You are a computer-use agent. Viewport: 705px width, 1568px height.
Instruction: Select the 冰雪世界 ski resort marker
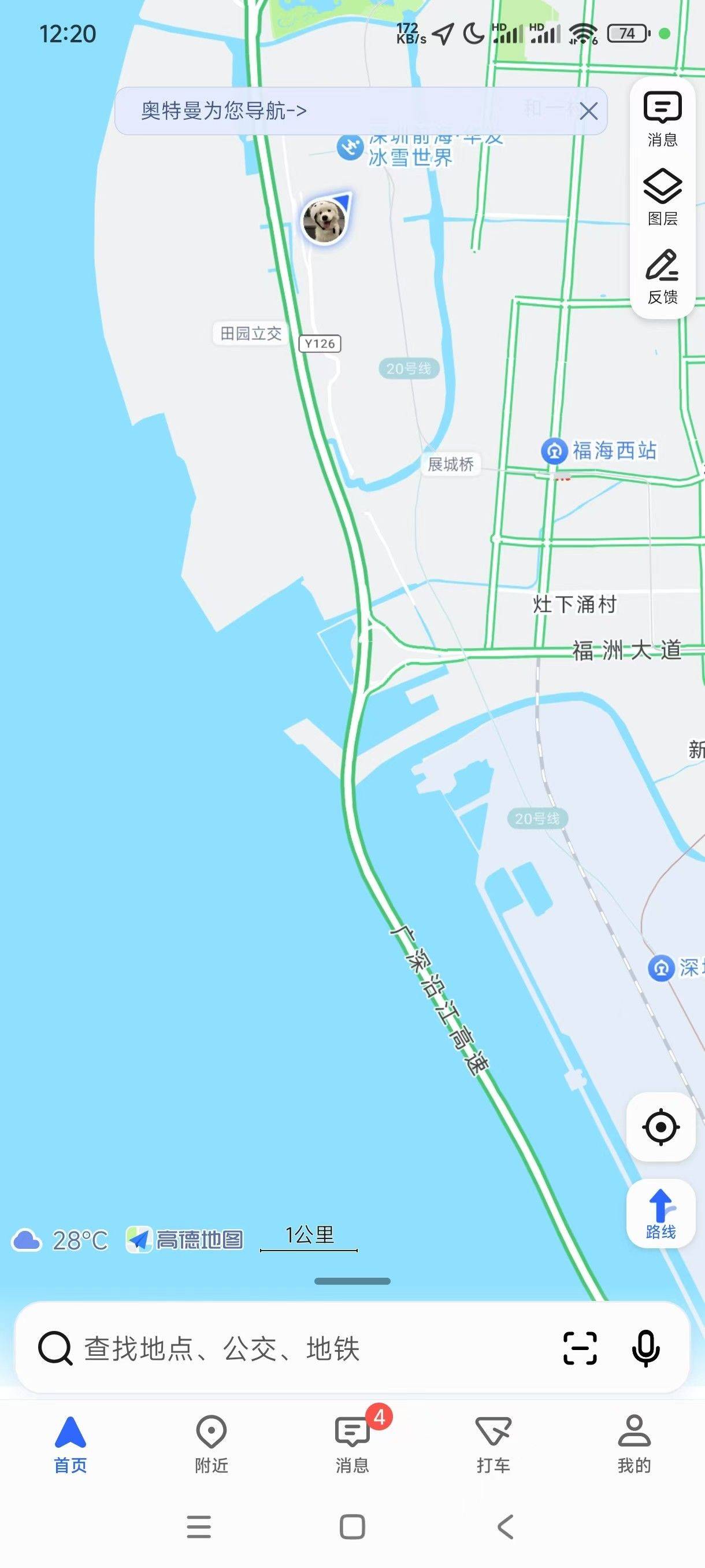tap(351, 148)
